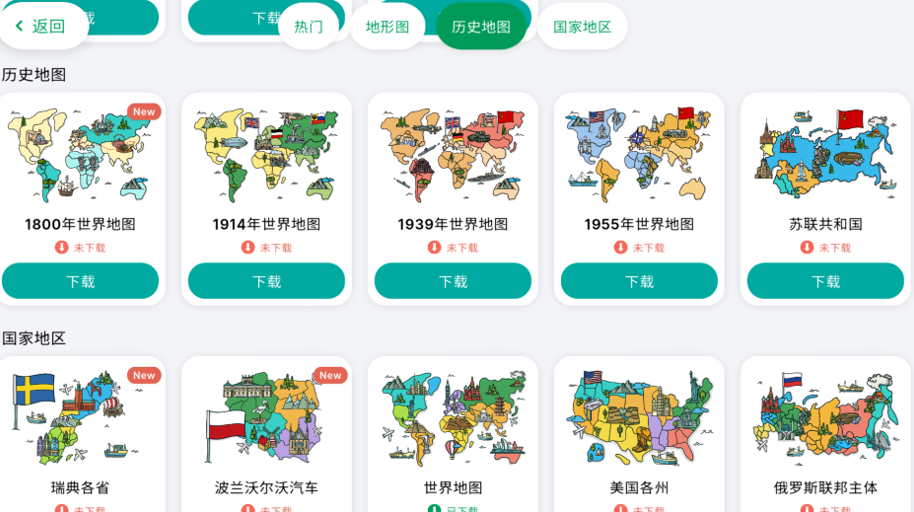
Task: Download the 1955年世界地图 map
Action: click(x=639, y=281)
